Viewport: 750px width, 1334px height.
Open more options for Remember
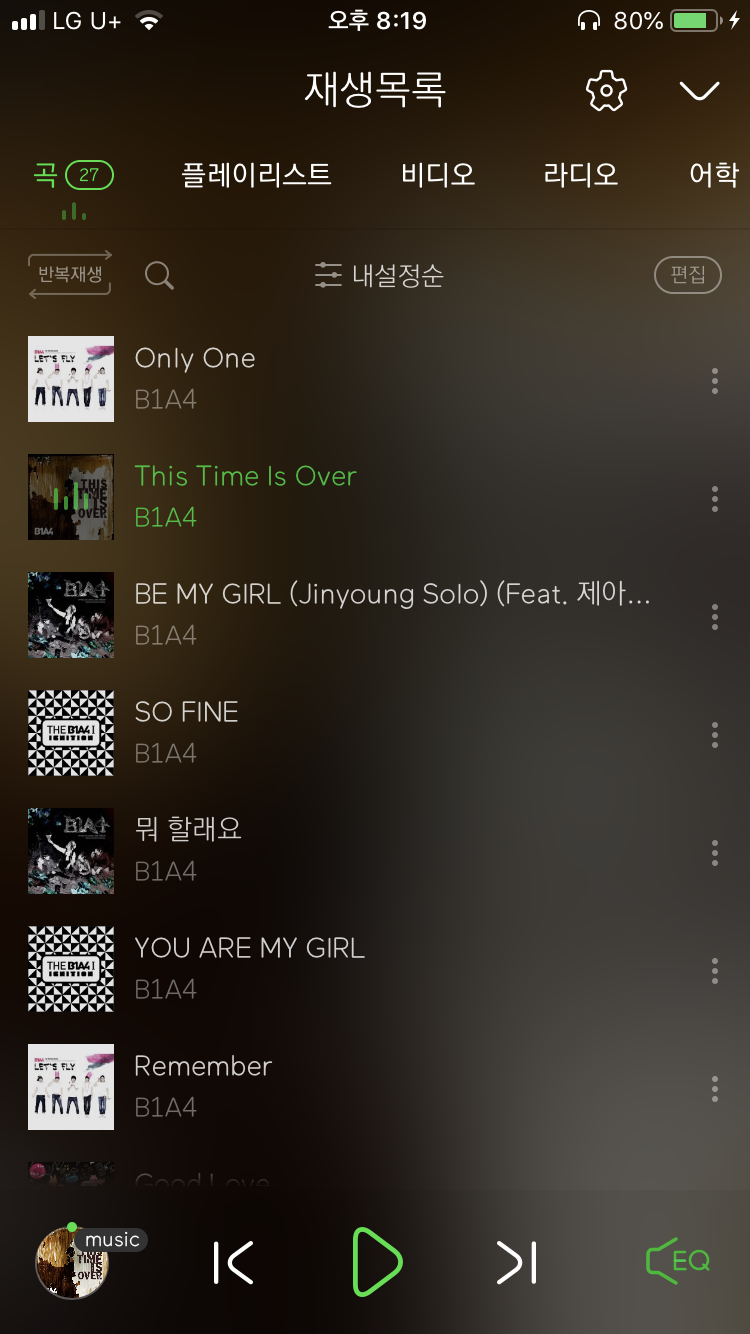[714, 1088]
